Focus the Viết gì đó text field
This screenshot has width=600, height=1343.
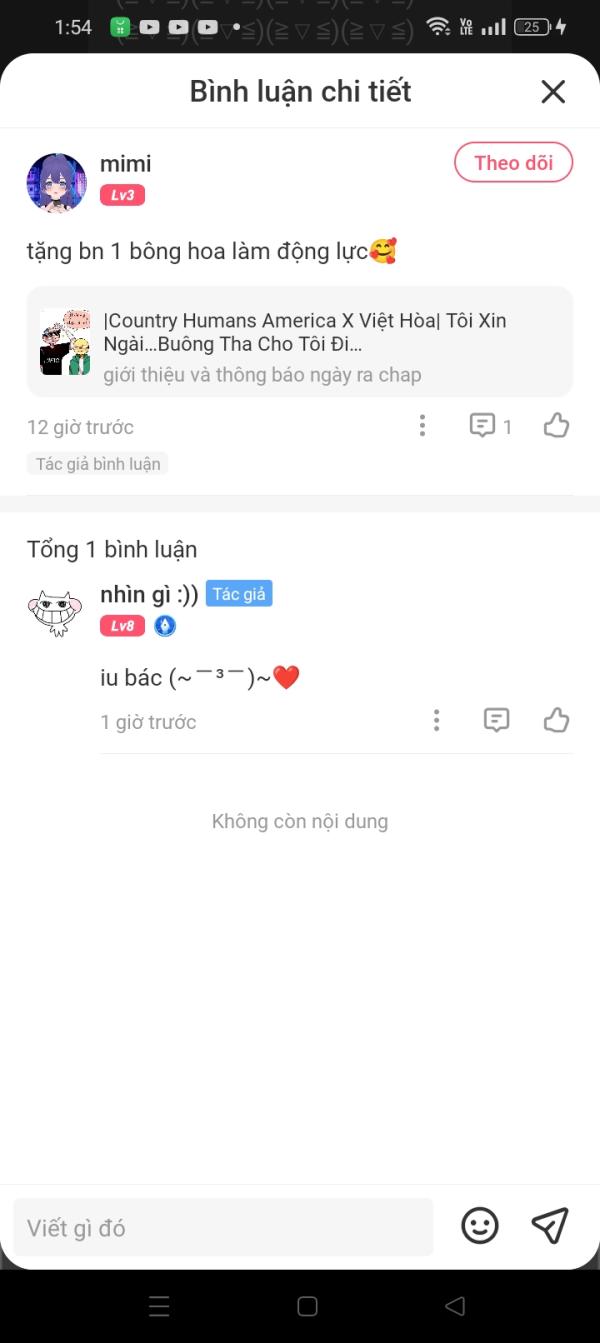pyautogui.click(x=223, y=1228)
